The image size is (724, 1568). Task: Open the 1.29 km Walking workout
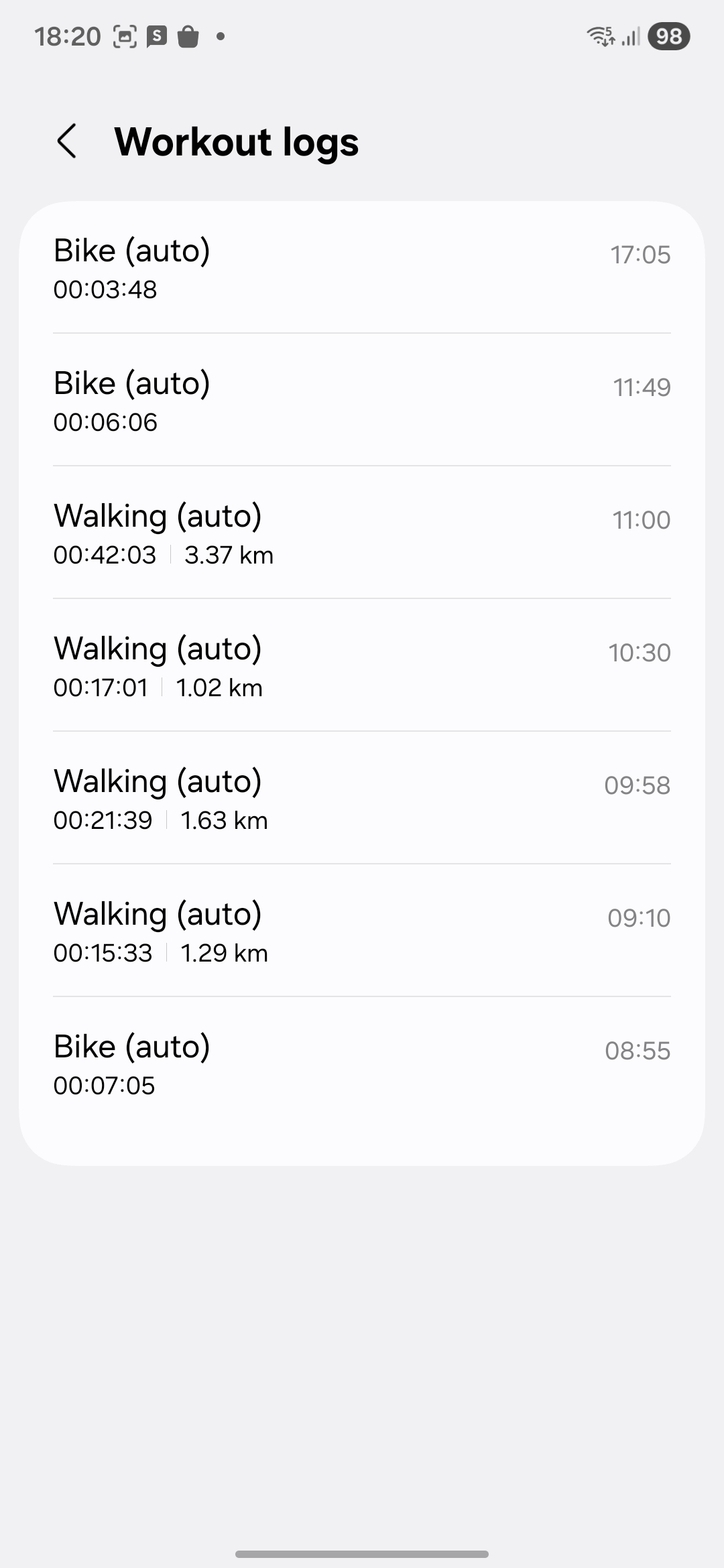362,931
